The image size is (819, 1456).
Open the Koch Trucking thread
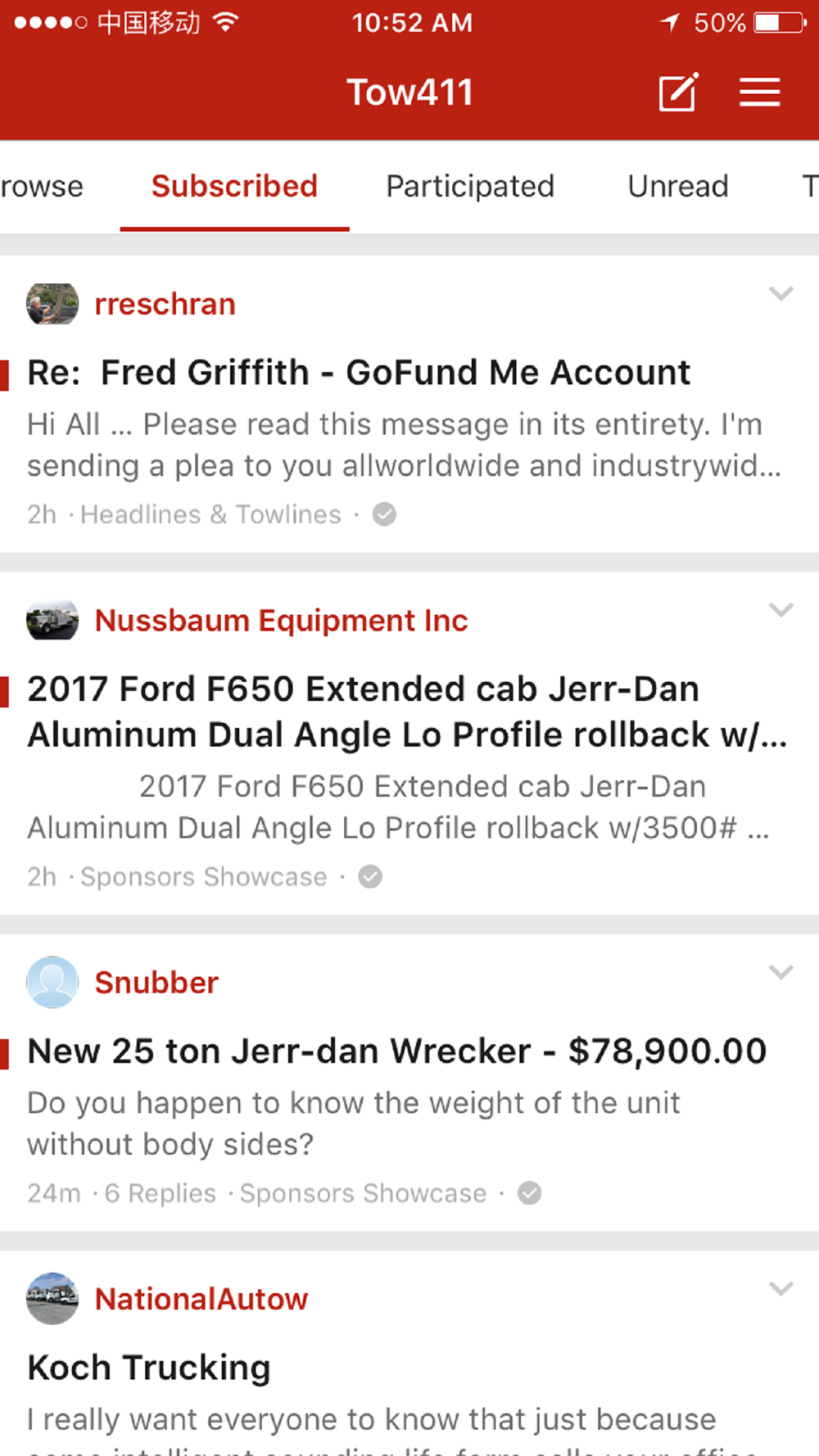[149, 1368]
